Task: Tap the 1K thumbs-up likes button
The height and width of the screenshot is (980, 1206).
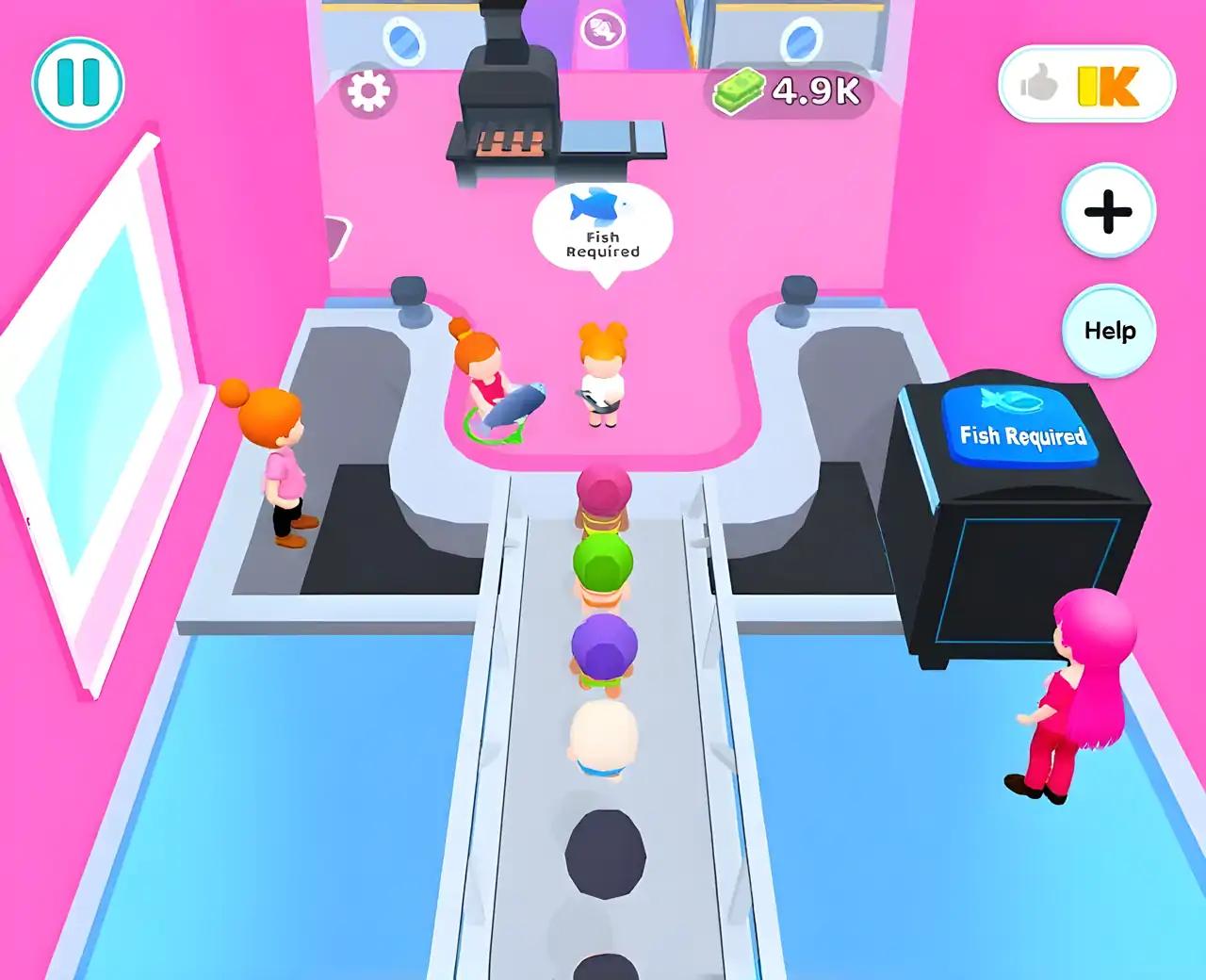Action: pos(1086,85)
